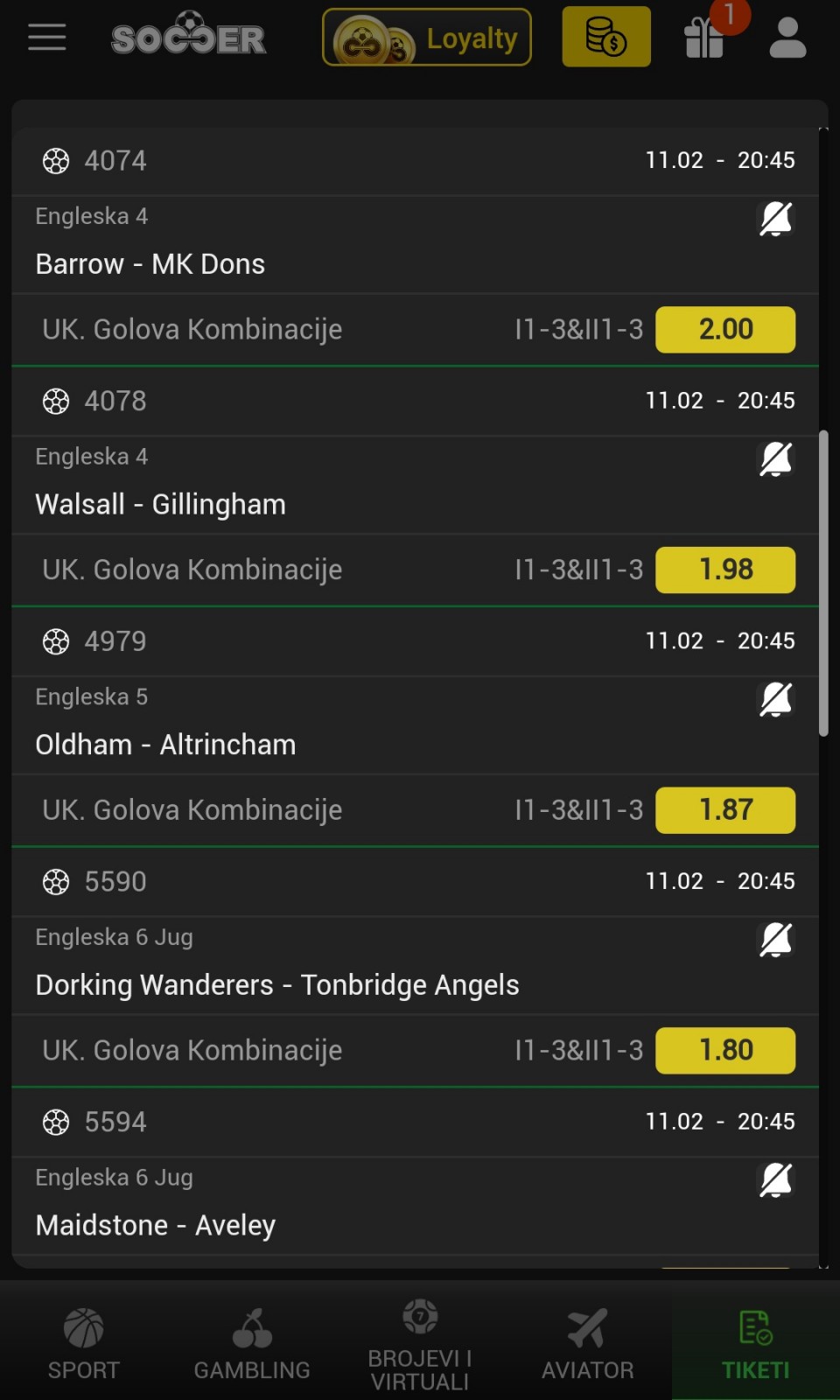Toggle notification bell for Walsall - Gillingham
This screenshot has height=1400, width=840.
[x=776, y=459]
